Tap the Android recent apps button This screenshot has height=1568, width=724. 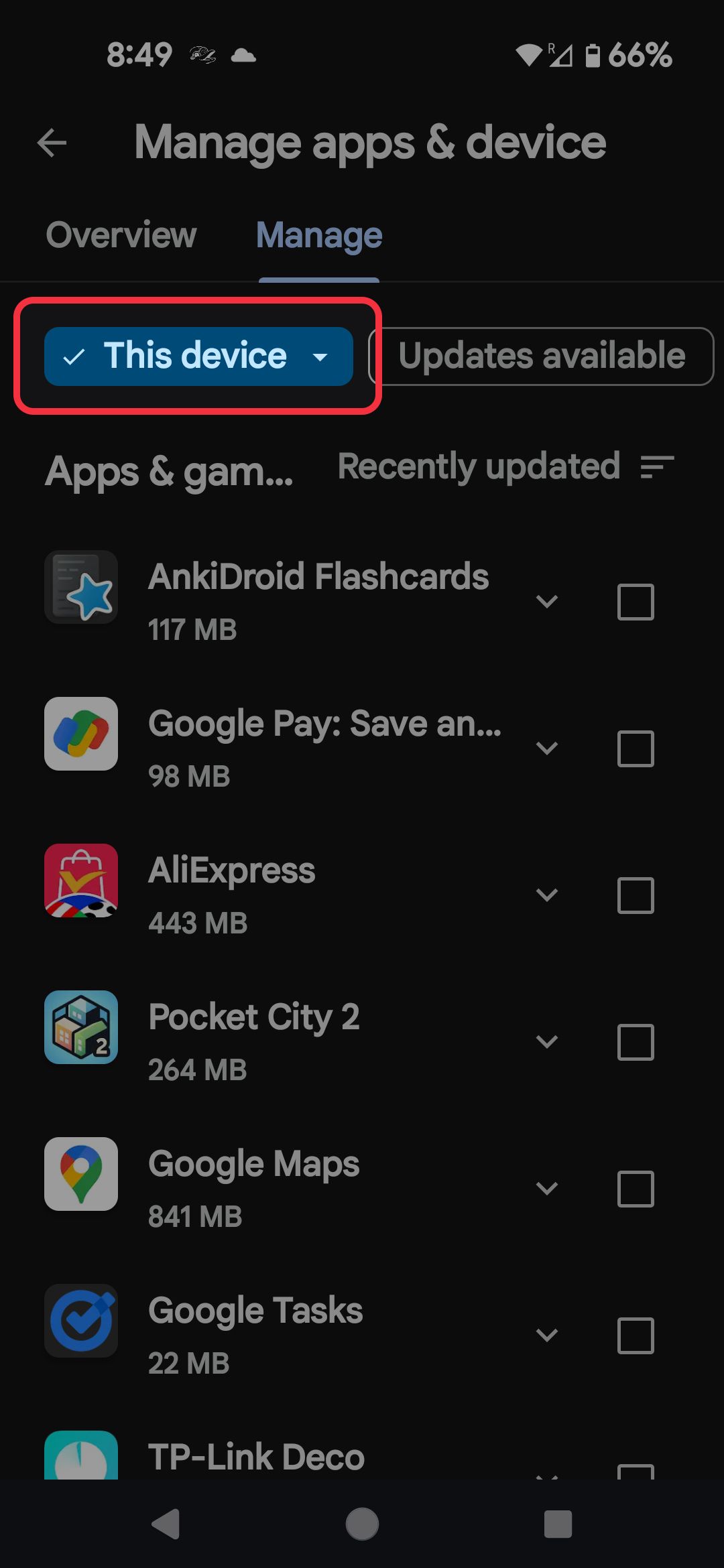559,1522
